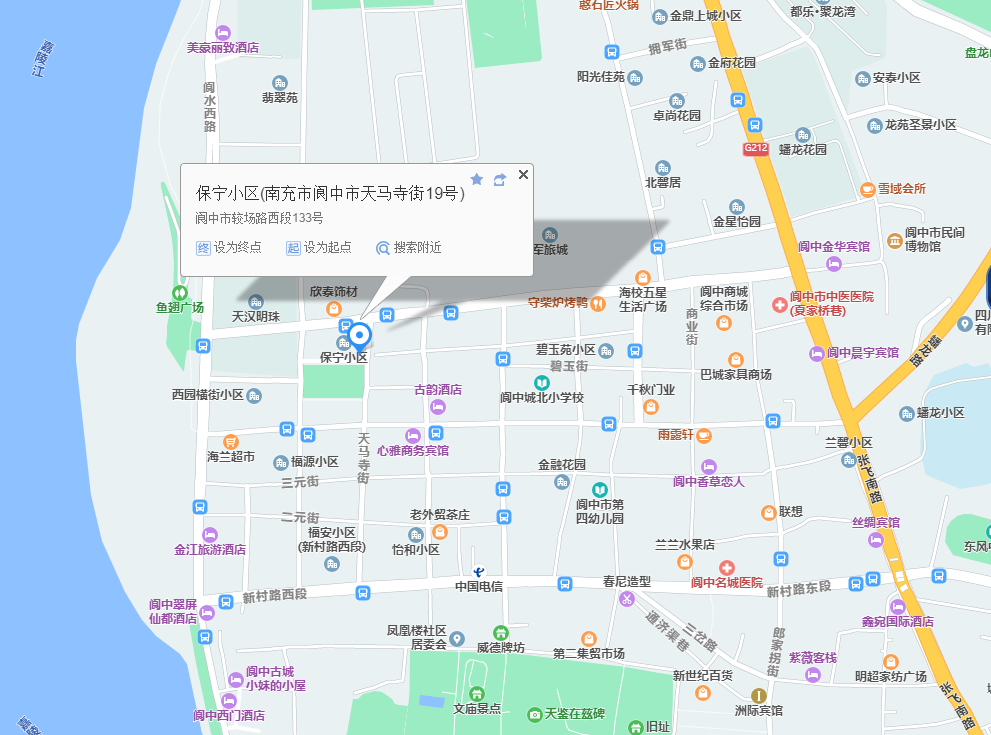Select 鱼翅广场 park marker
Image resolution: width=991 pixels, height=735 pixels.
[179, 293]
